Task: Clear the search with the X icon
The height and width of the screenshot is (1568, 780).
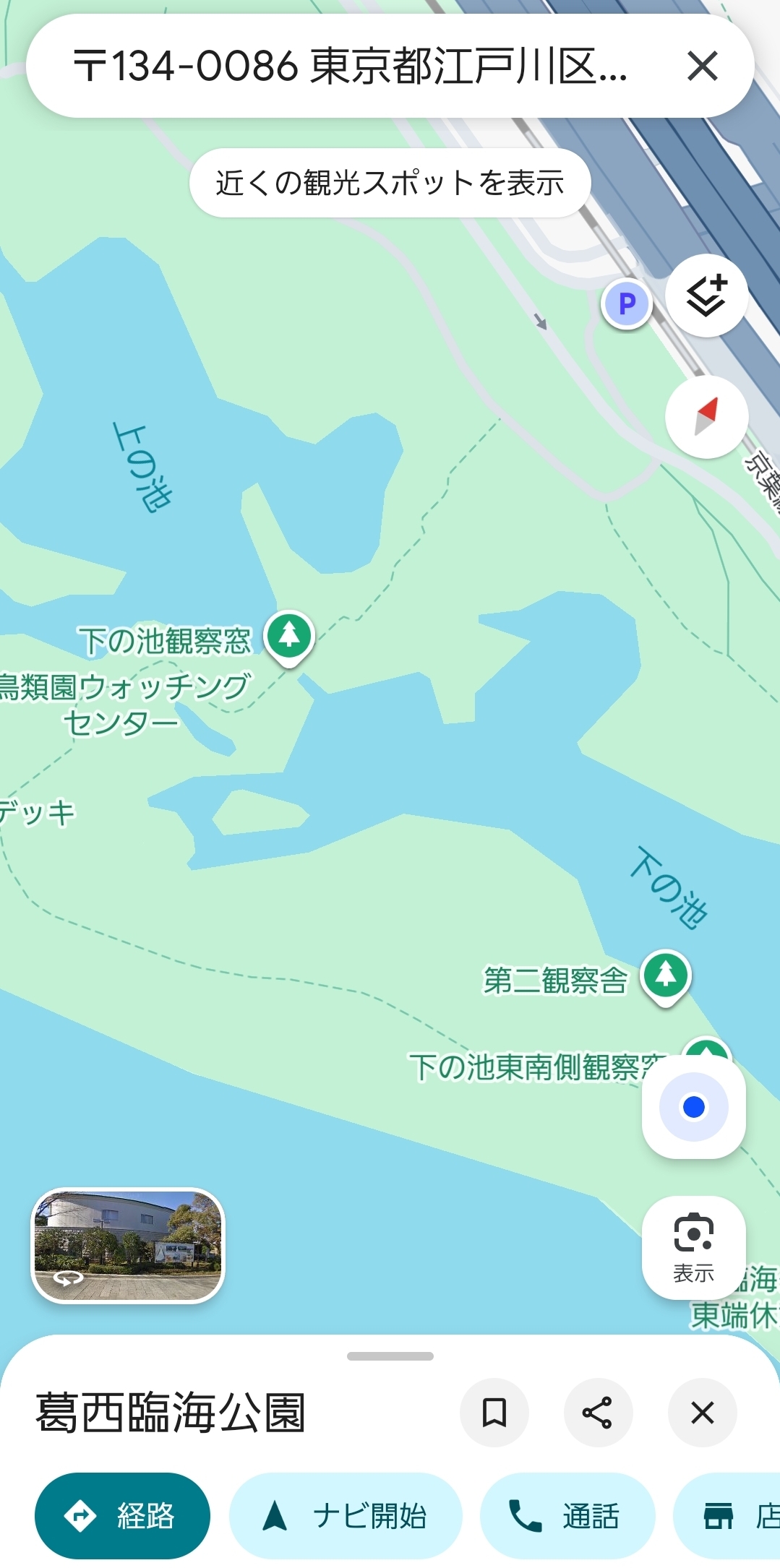Action: click(x=702, y=66)
